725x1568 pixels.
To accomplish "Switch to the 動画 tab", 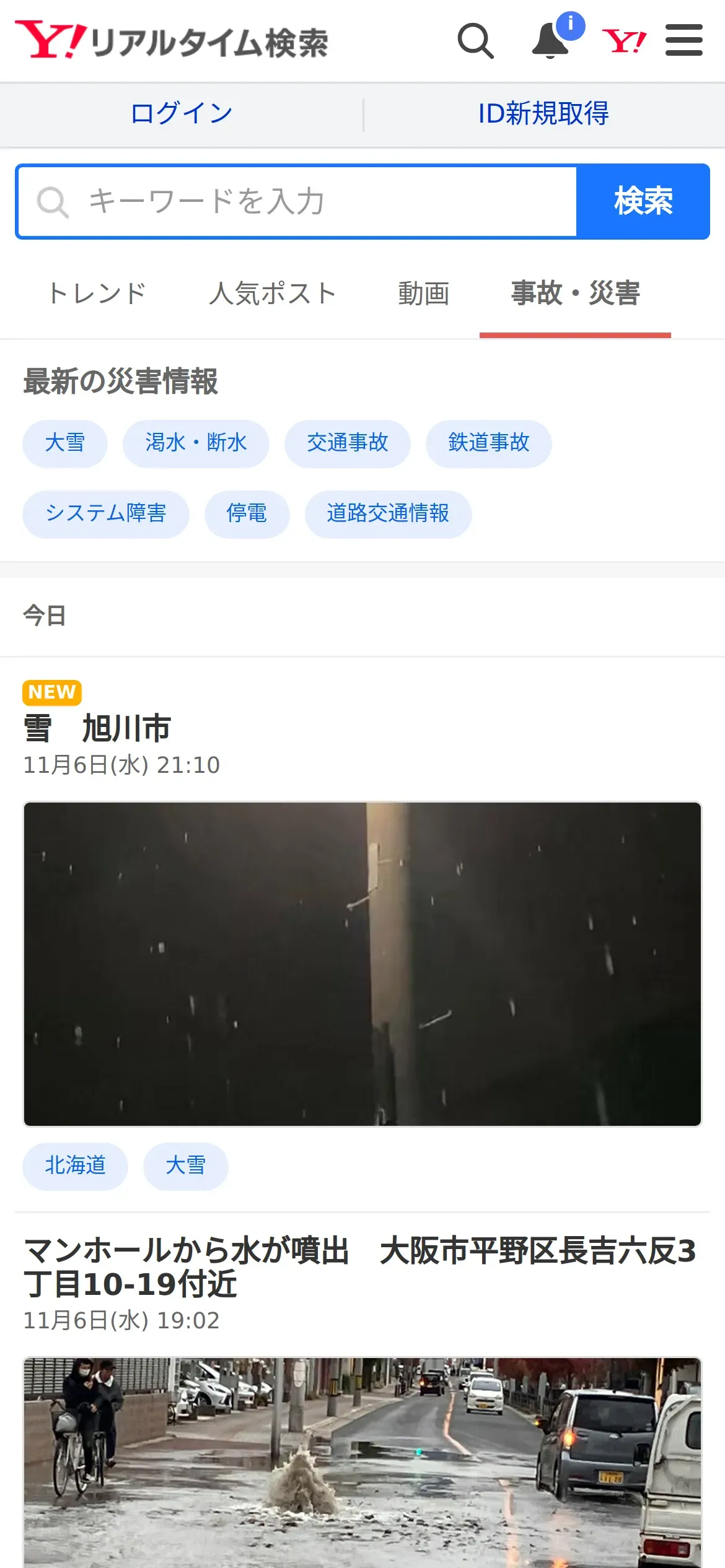I will tap(423, 294).
